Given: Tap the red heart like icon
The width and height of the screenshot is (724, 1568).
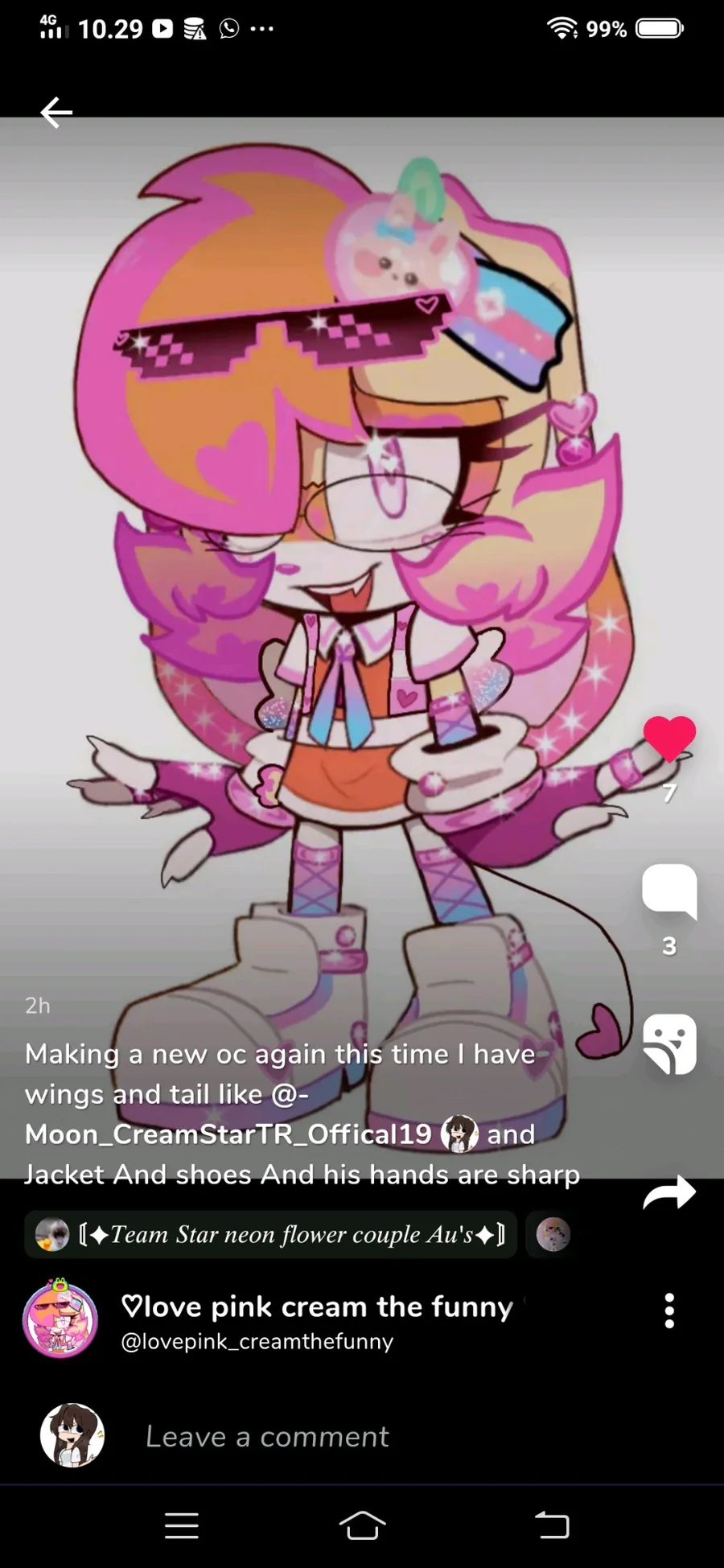Looking at the screenshot, I should pos(669,739).
